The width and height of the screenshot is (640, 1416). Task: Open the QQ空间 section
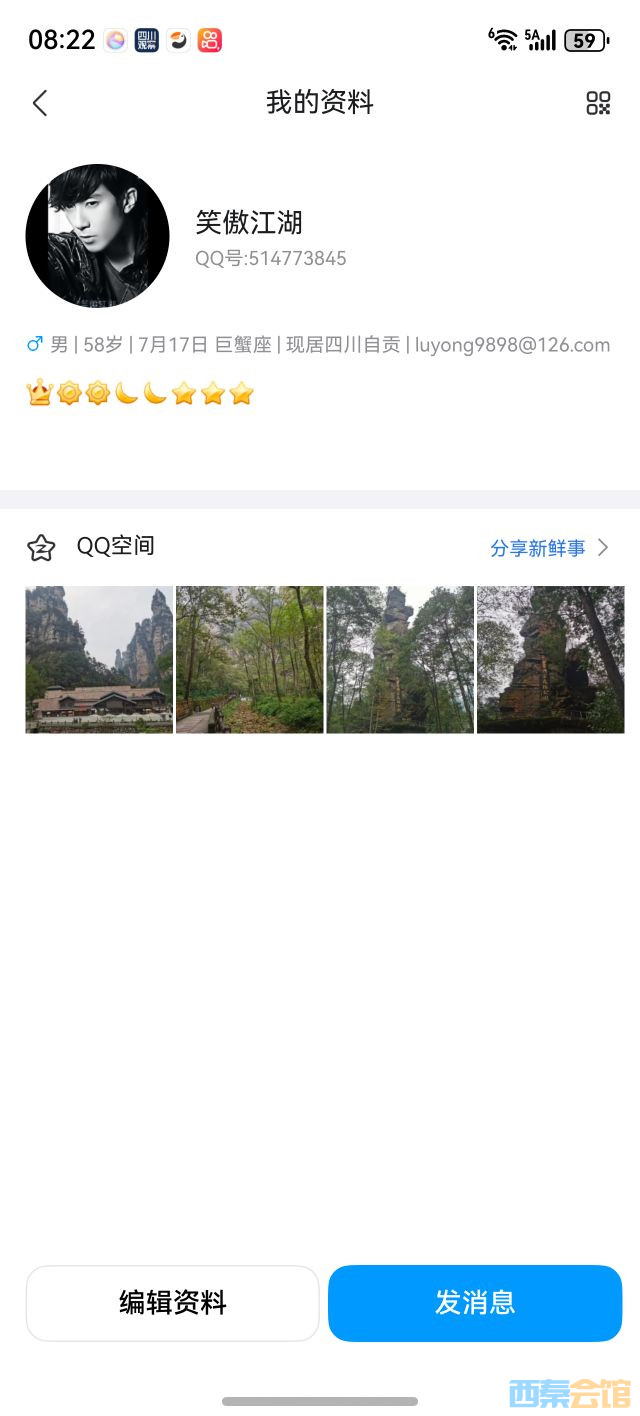[x=115, y=547]
